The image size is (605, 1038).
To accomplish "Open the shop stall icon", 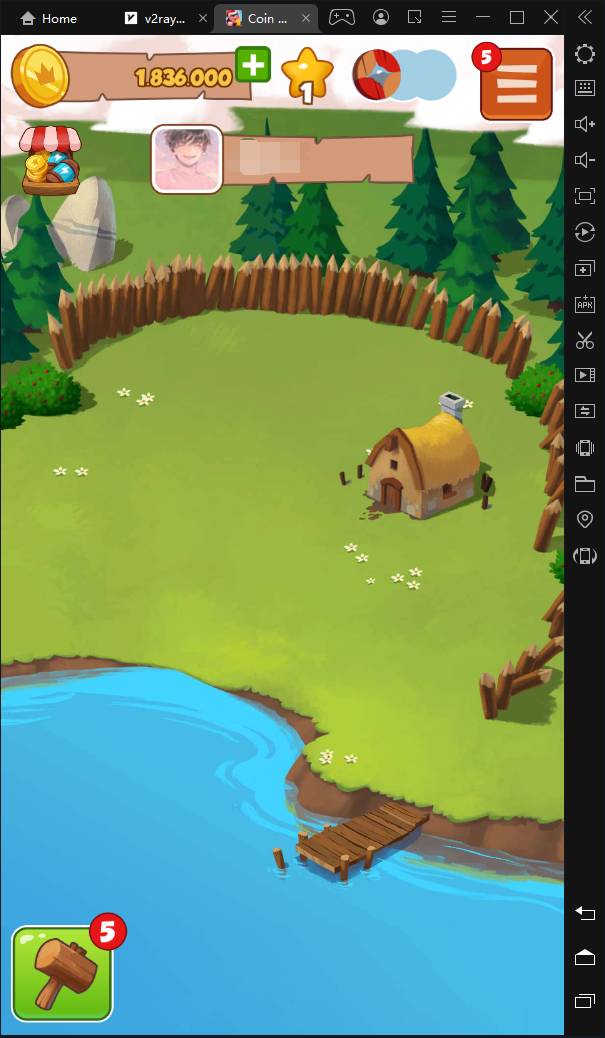I will [52, 161].
